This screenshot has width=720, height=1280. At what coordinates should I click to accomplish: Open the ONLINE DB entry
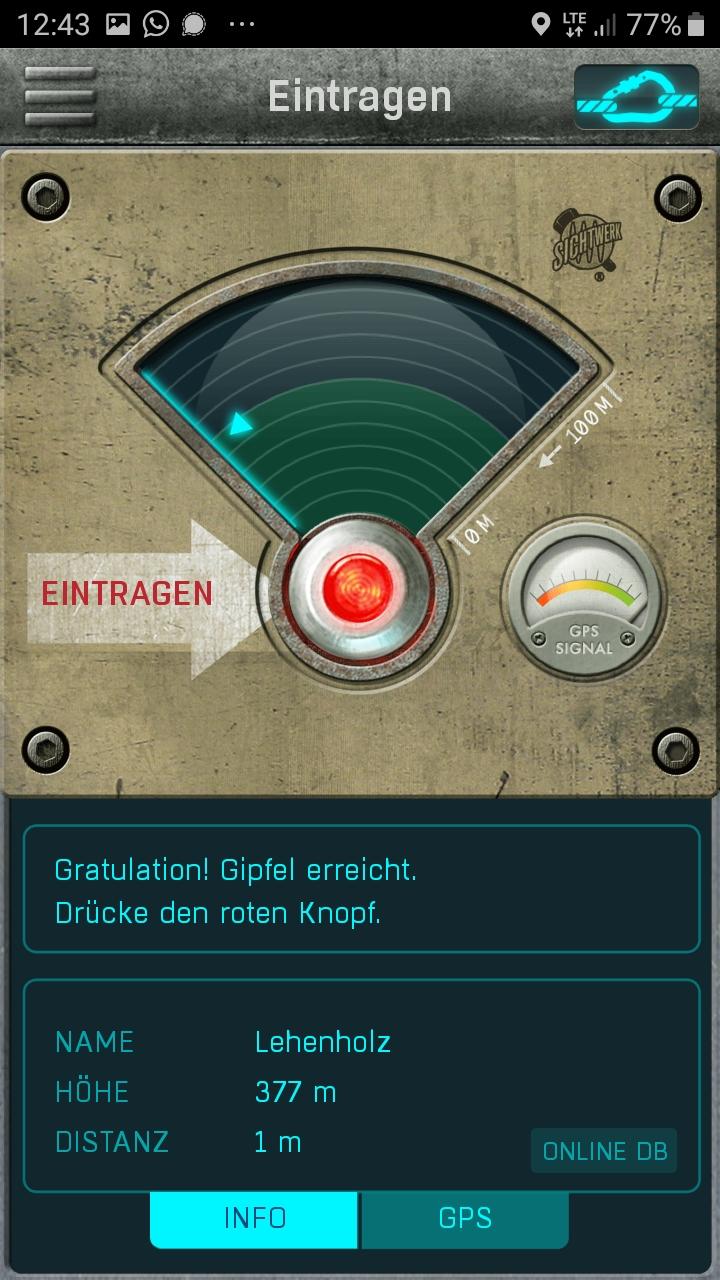click(604, 1151)
